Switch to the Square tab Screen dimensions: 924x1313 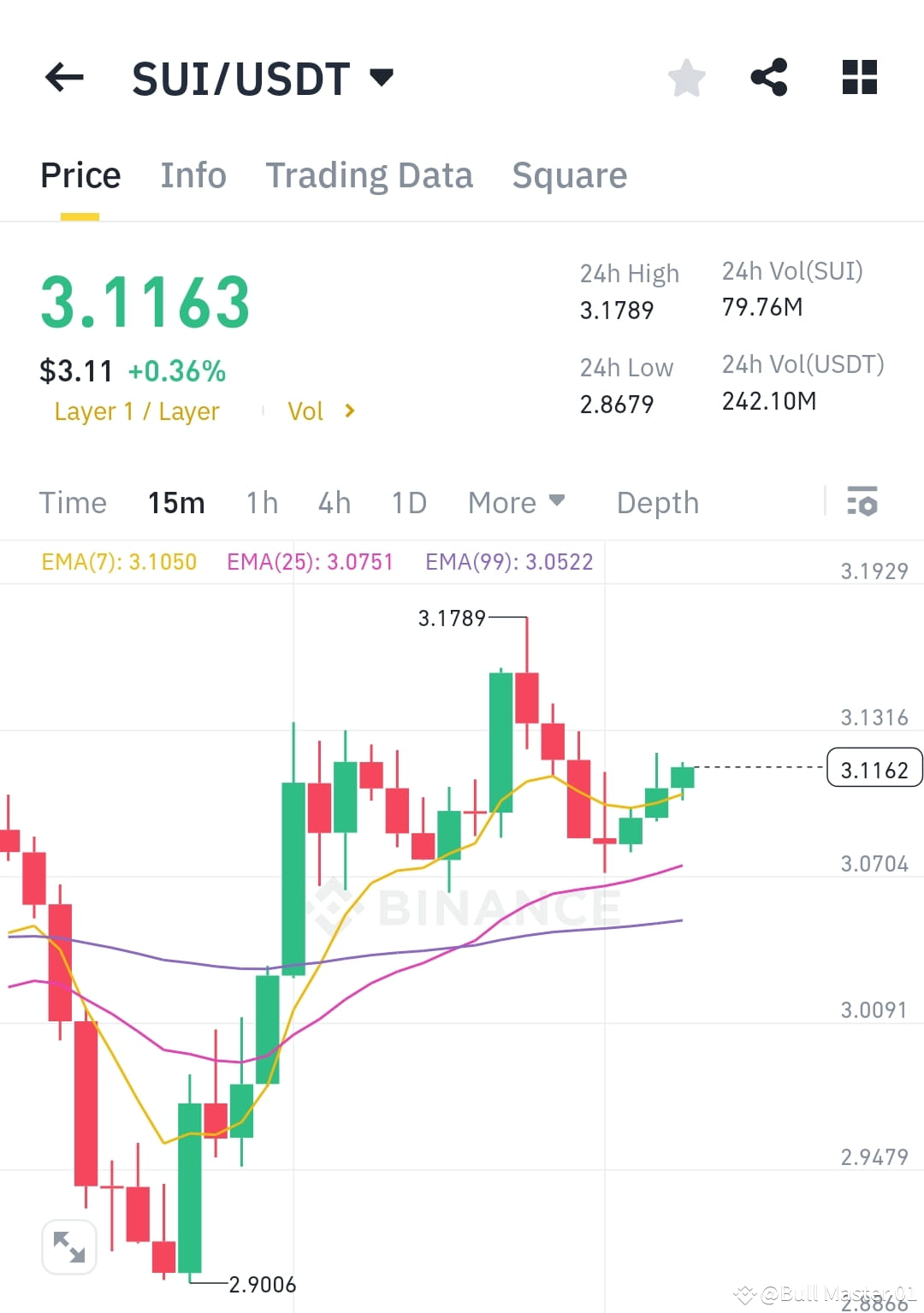pos(569,175)
